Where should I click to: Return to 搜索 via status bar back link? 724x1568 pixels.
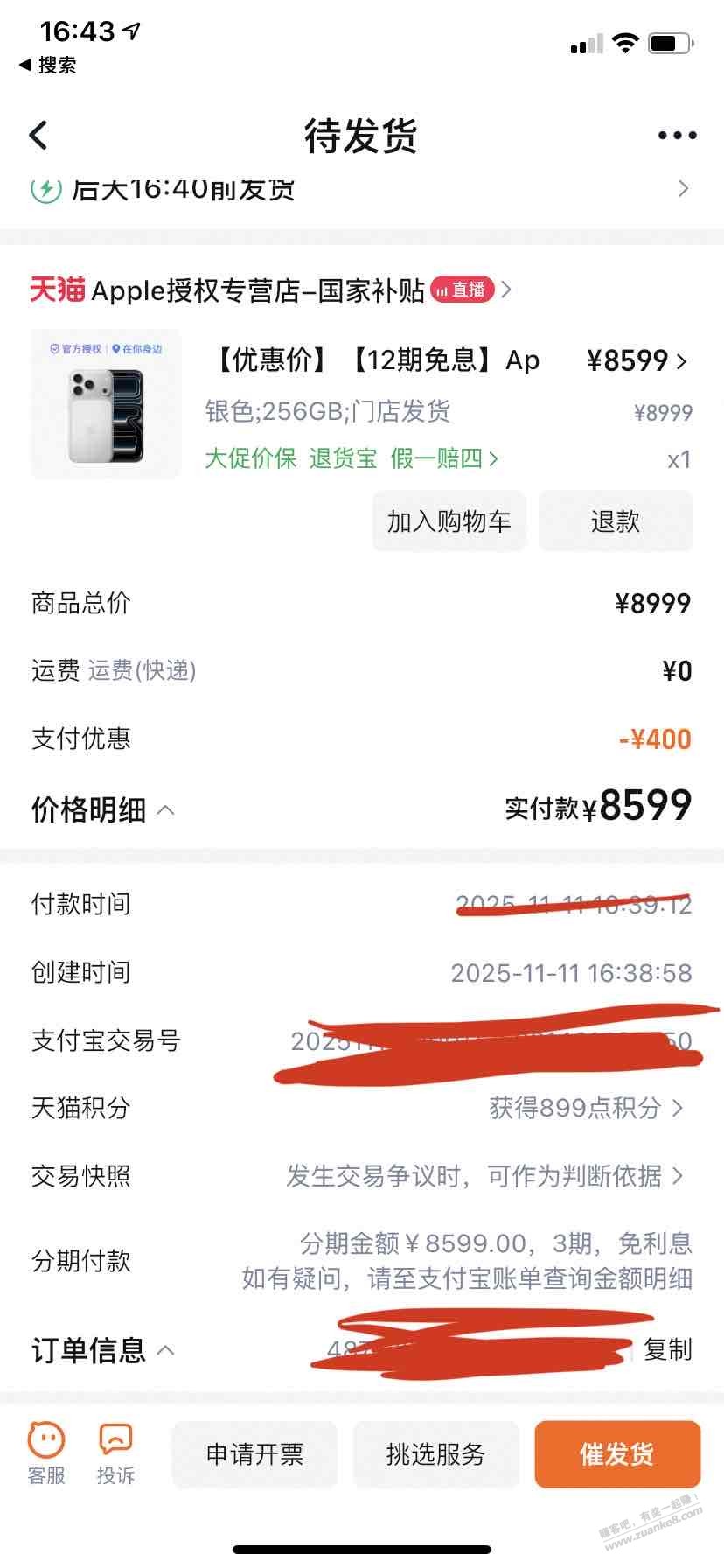tap(48, 65)
